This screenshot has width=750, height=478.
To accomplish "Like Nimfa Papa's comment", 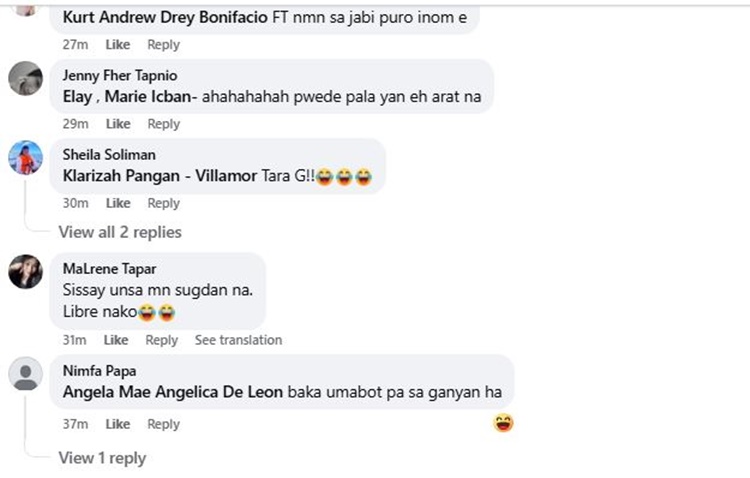I will point(118,424).
